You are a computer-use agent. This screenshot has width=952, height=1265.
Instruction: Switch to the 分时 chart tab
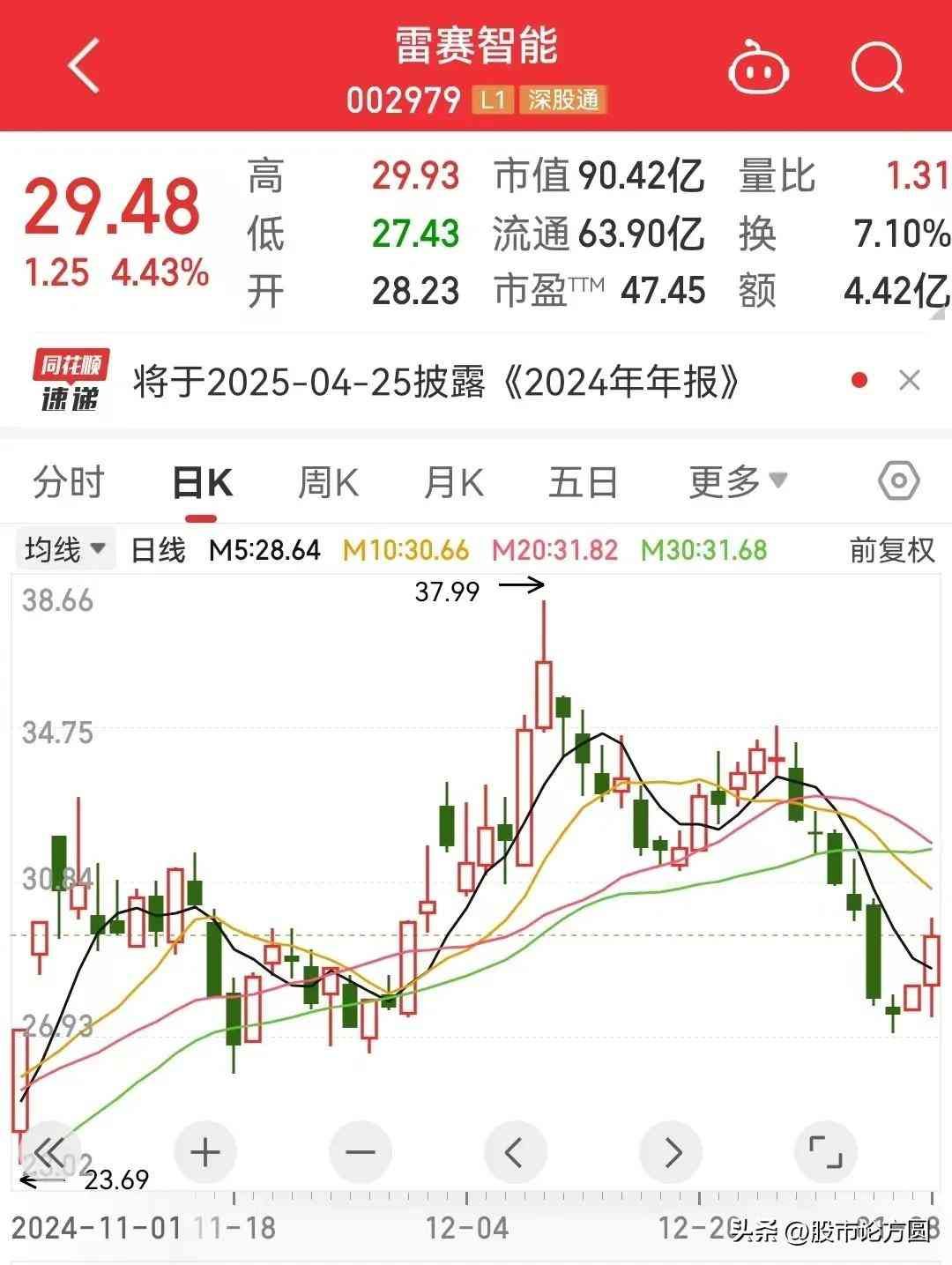click(x=69, y=483)
